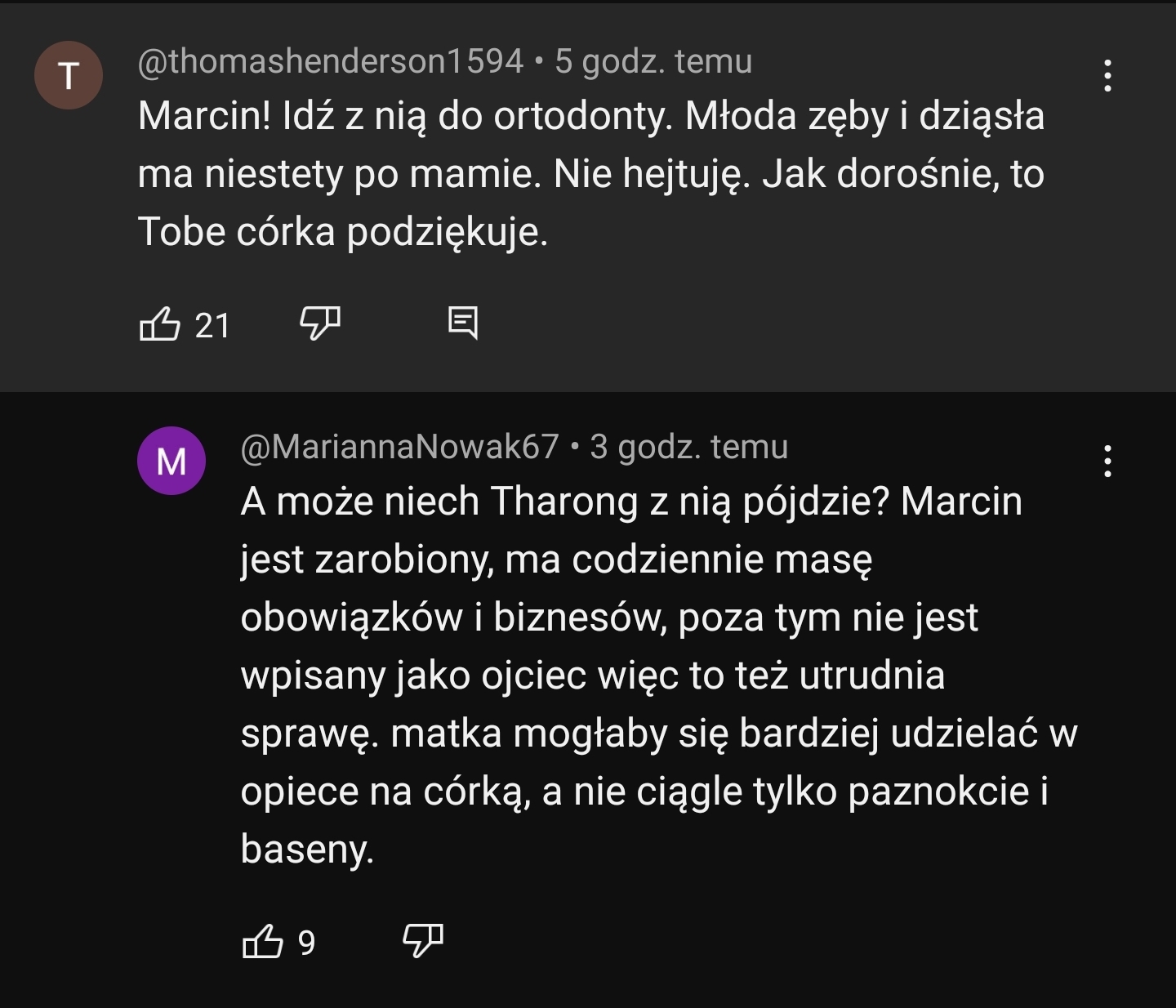The width and height of the screenshot is (1176, 1008).
Task: Like MariannaNowak67's reply
Action: pyautogui.click(x=263, y=941)
